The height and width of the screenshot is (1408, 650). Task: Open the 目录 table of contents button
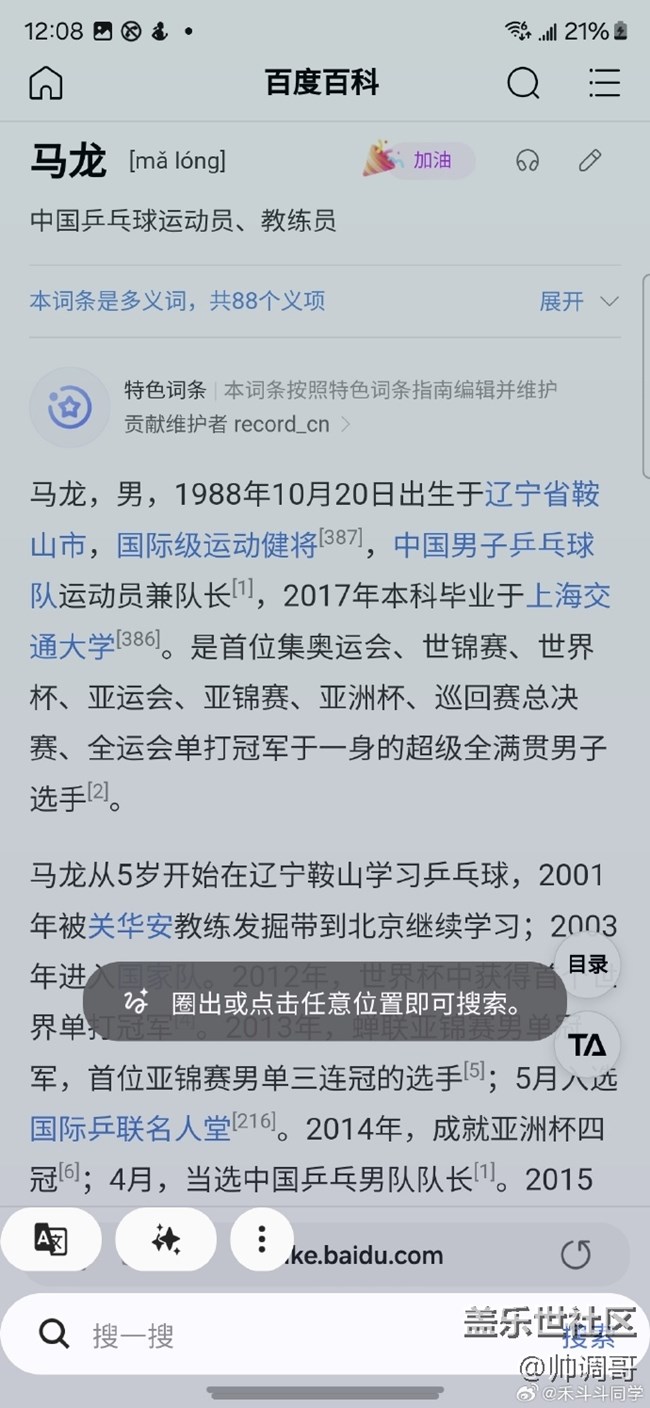[587, 965]
